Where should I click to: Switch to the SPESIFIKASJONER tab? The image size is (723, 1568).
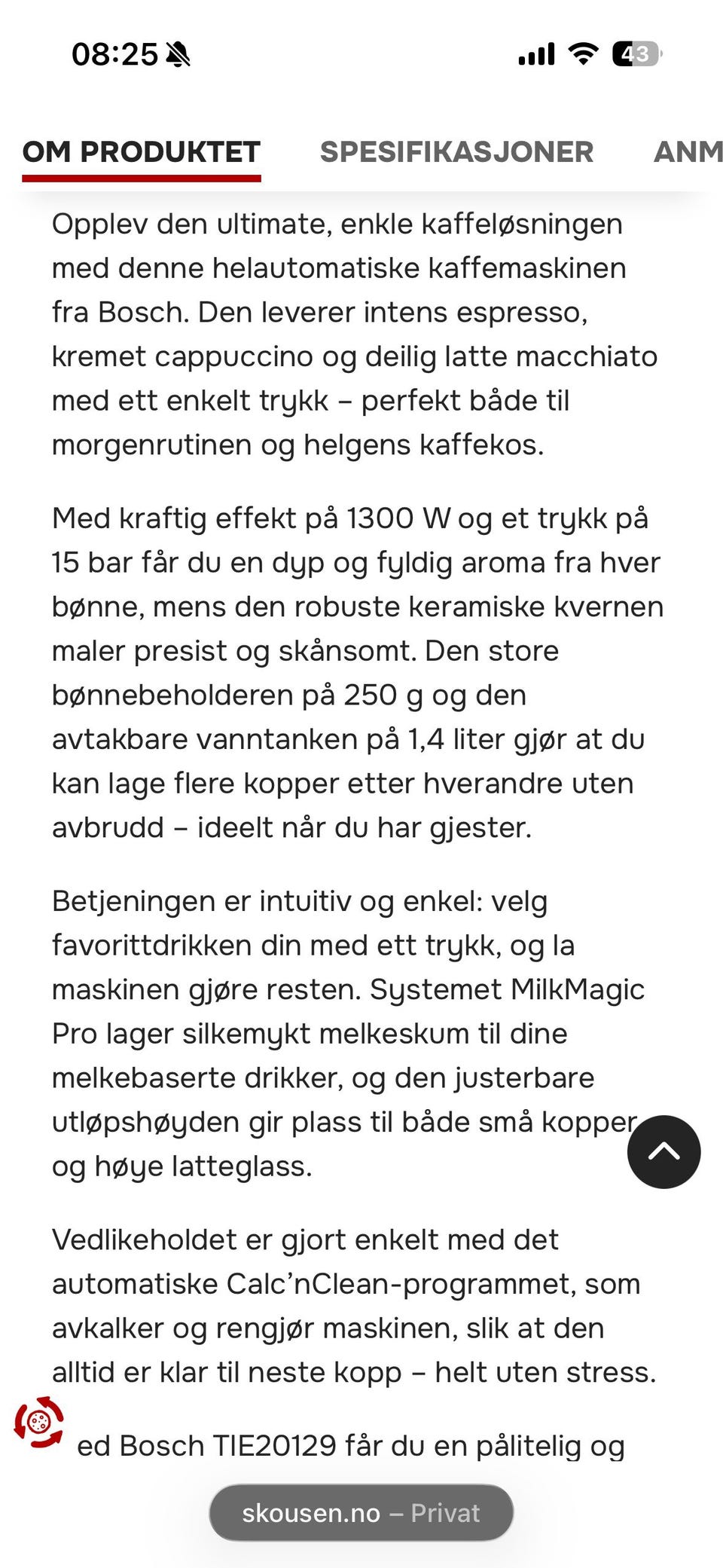457,151
